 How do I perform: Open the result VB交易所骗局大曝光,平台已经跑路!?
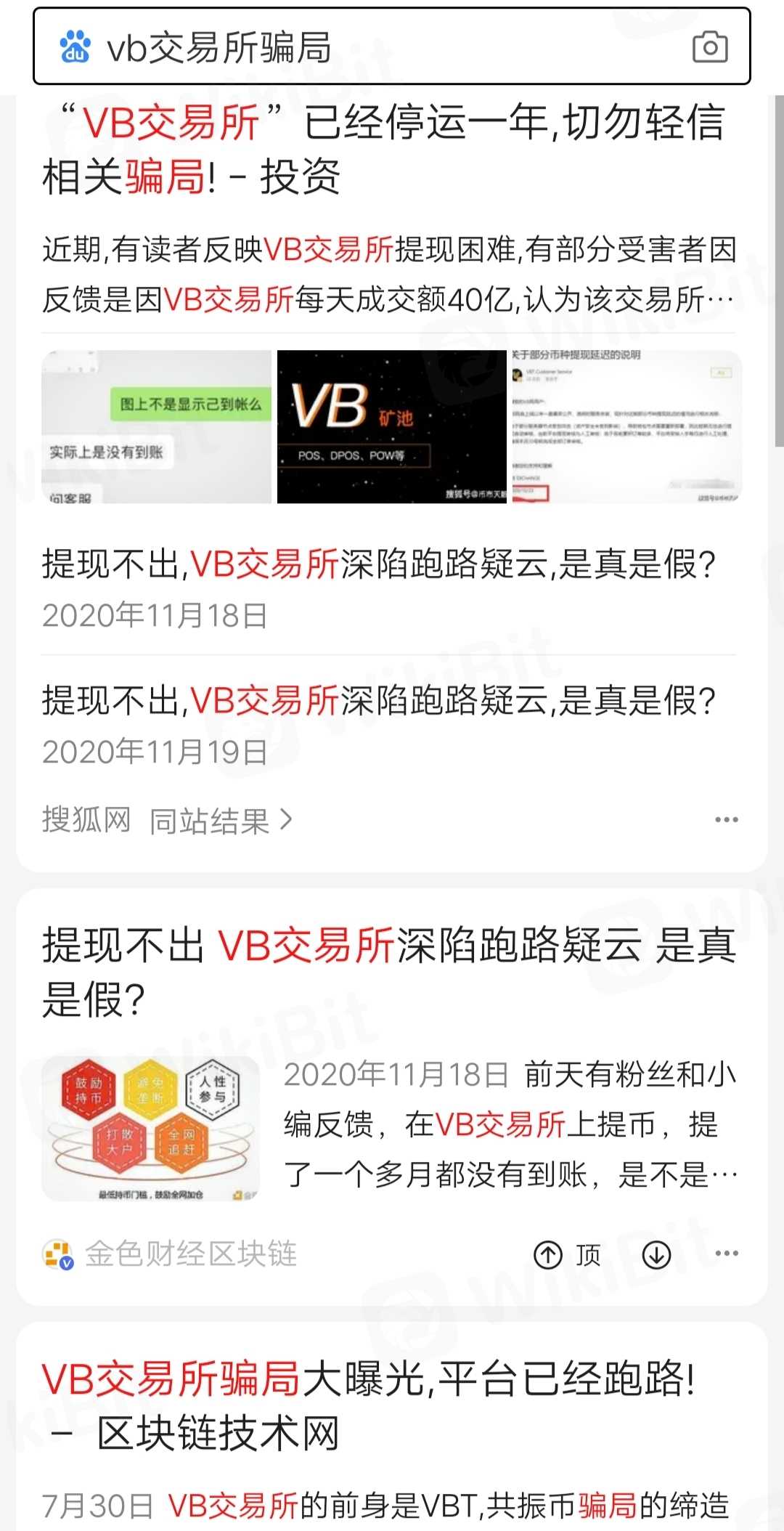tap(369, 1405)
